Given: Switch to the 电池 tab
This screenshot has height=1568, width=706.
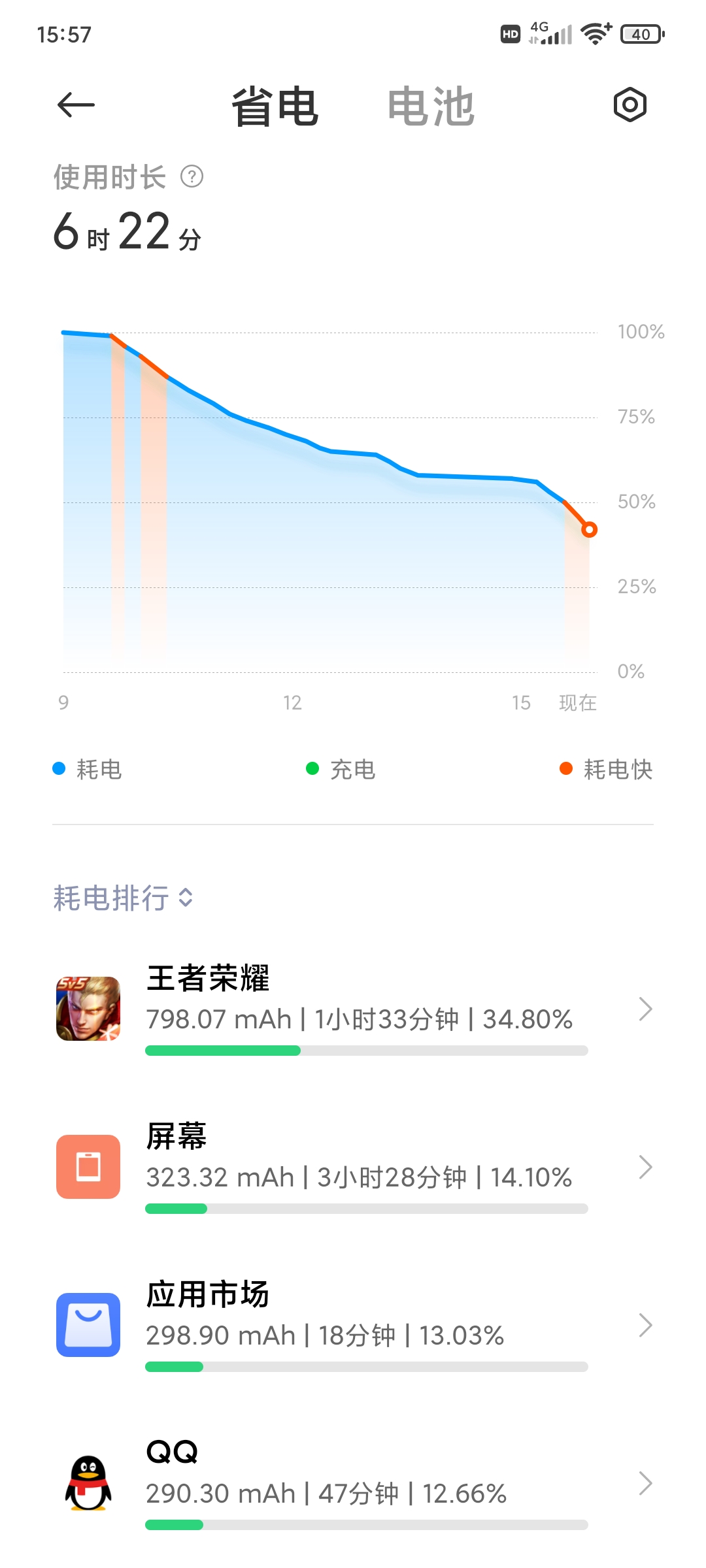Looking at the screenshot, I should [431, 106].
